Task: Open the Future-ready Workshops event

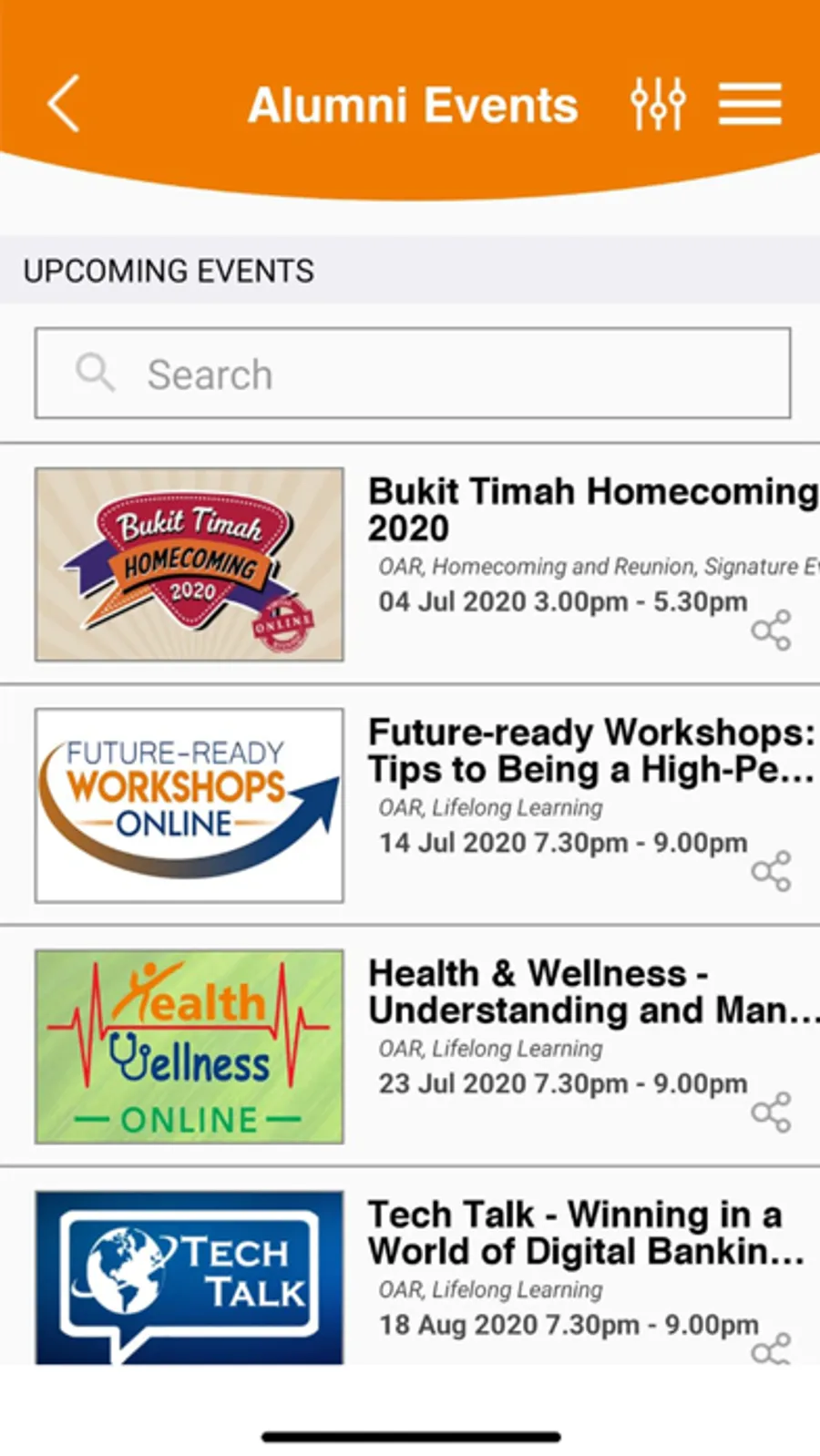Action: (x=590, y=751)
